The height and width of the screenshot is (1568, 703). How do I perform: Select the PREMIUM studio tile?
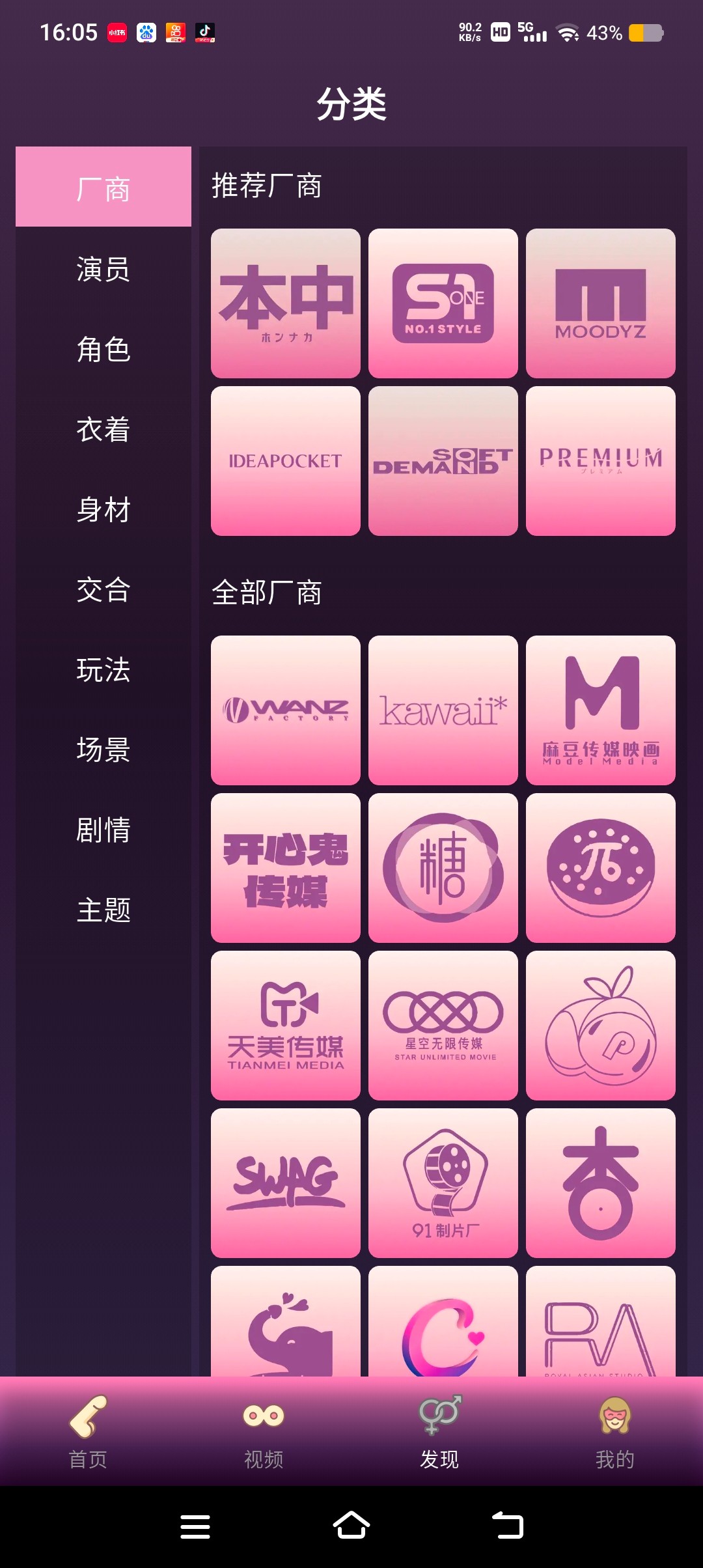tap(601, 461)
